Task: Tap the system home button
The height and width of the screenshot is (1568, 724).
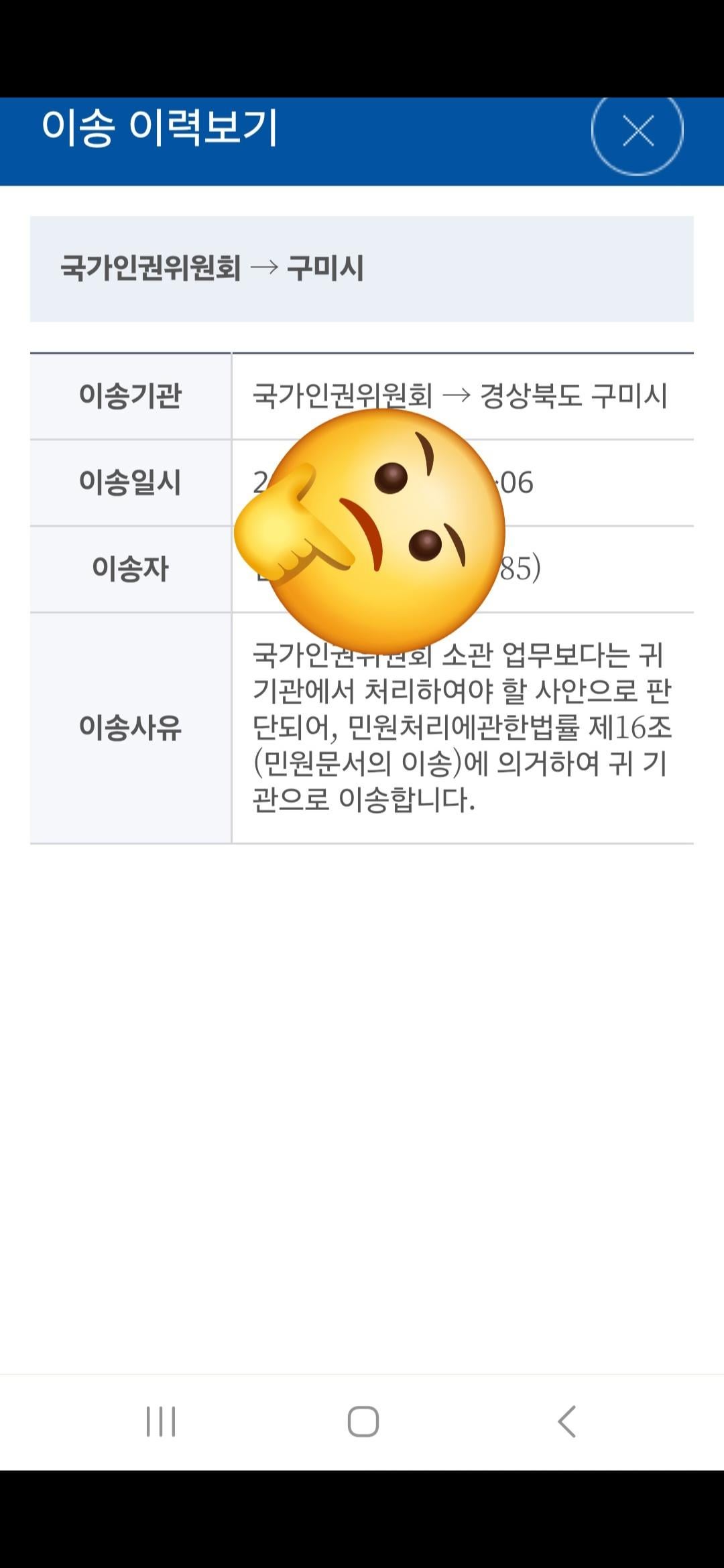Action: 363,1421
